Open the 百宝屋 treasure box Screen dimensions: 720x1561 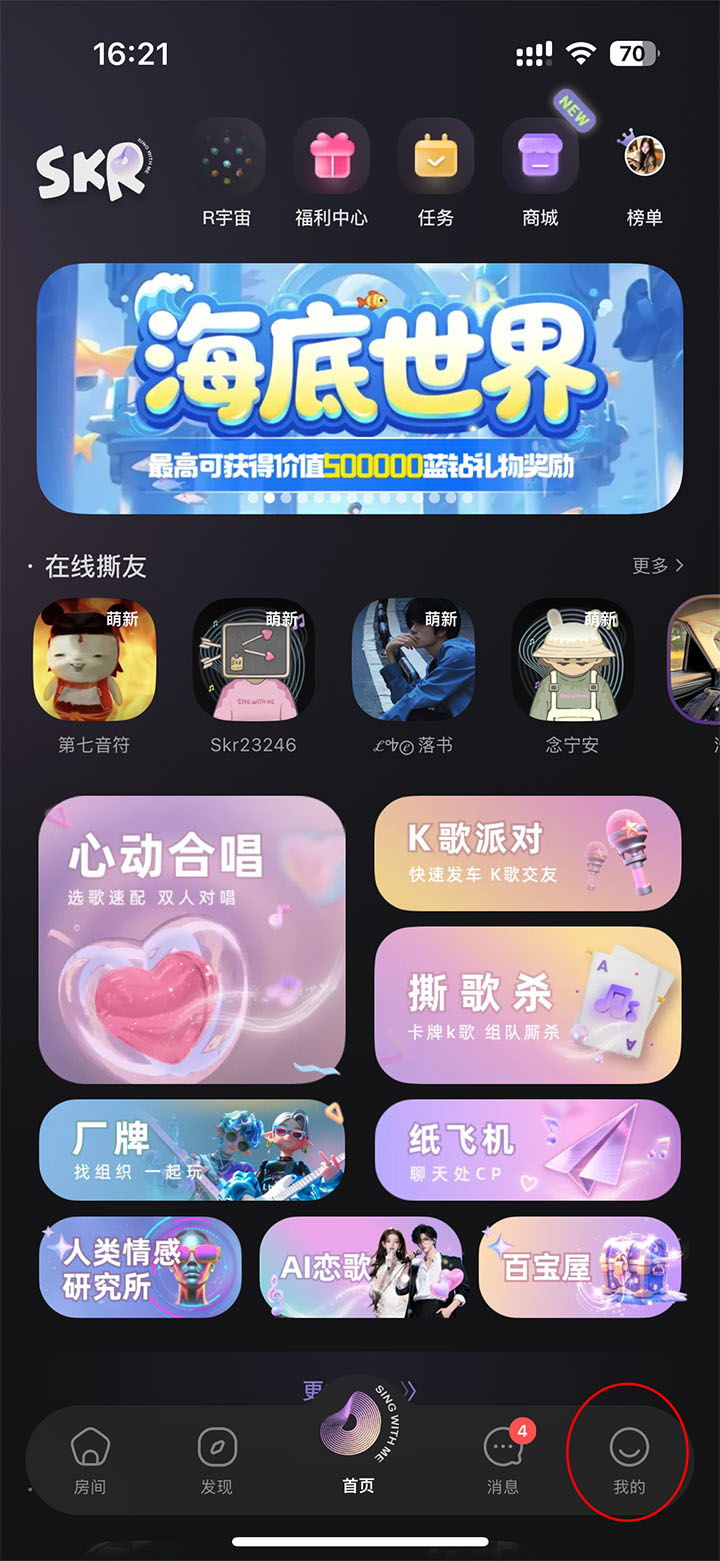point(581,1268)
